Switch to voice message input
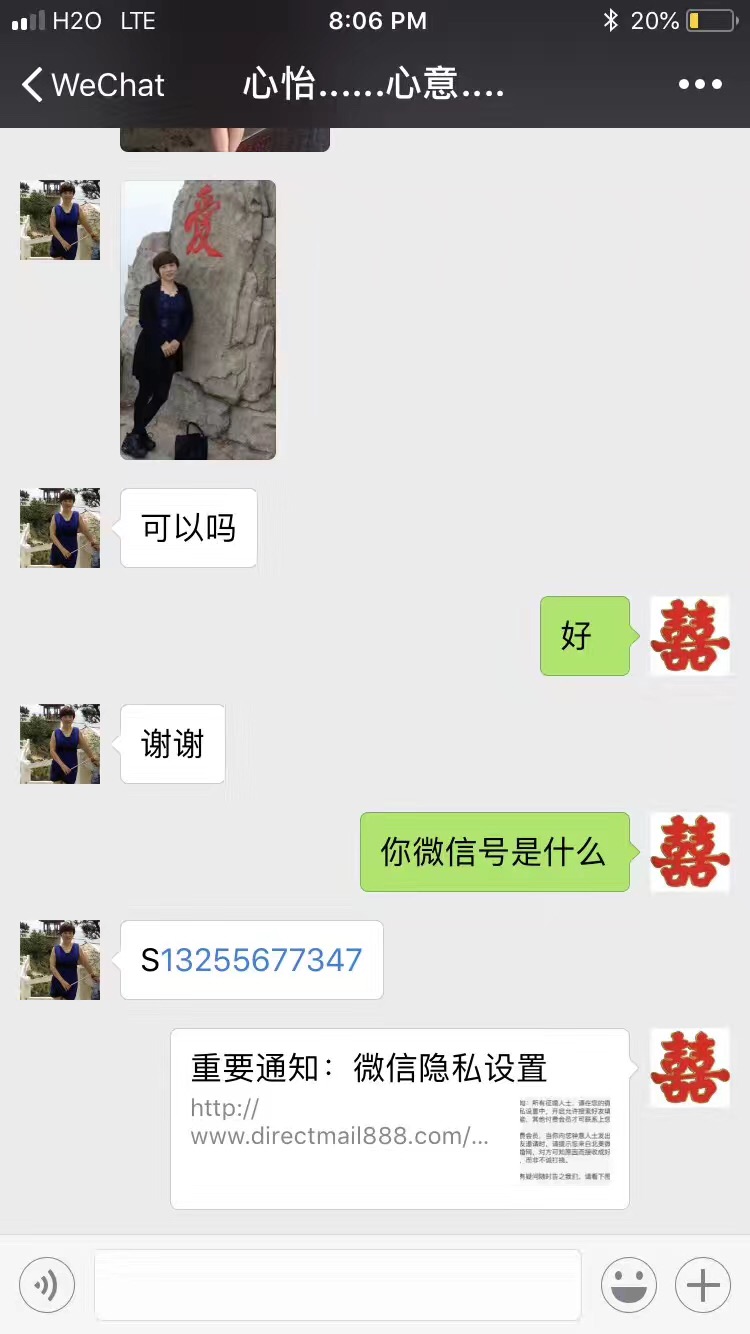Screen dimensions: 750x1334 click(47, 1285)
